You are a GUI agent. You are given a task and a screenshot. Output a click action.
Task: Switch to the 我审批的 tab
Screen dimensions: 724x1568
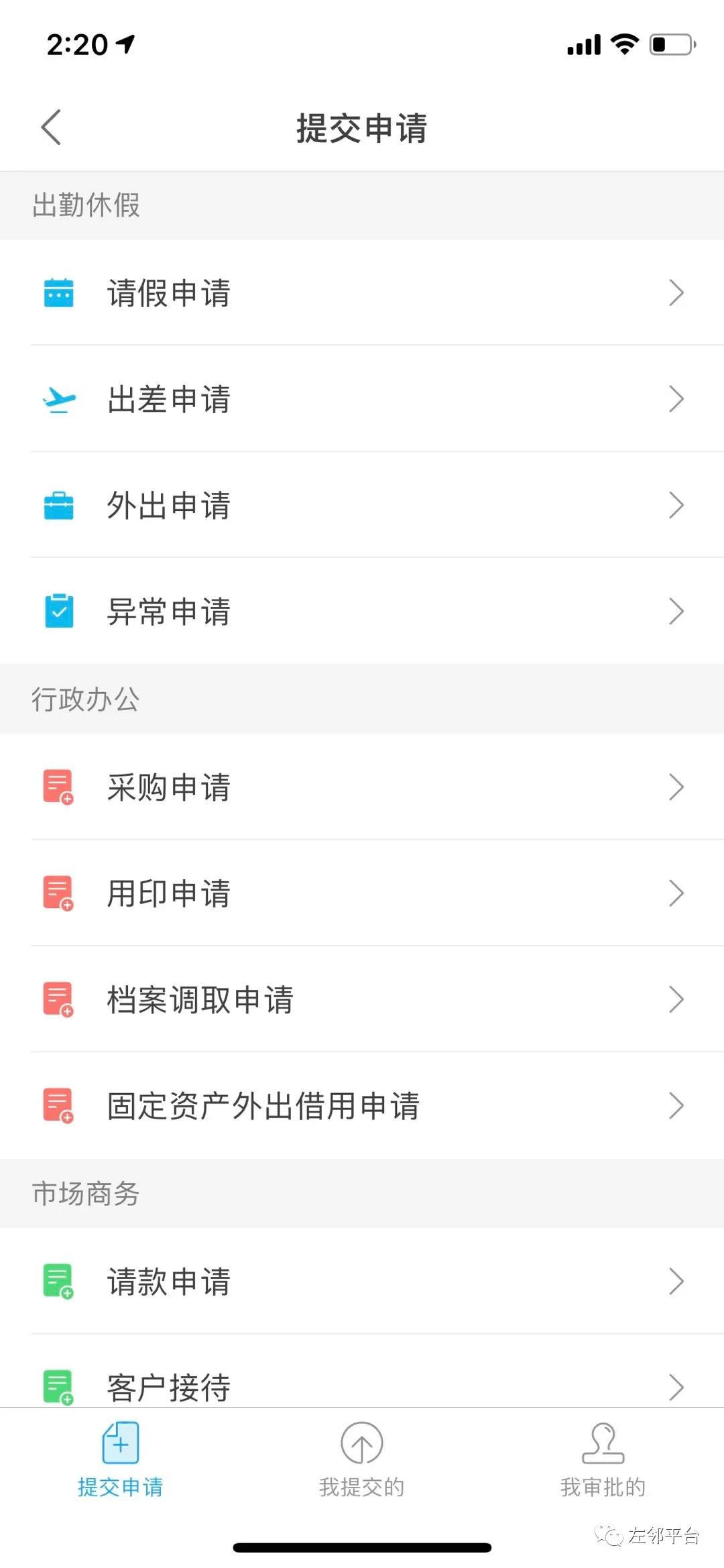click(x=603, y=1459)
